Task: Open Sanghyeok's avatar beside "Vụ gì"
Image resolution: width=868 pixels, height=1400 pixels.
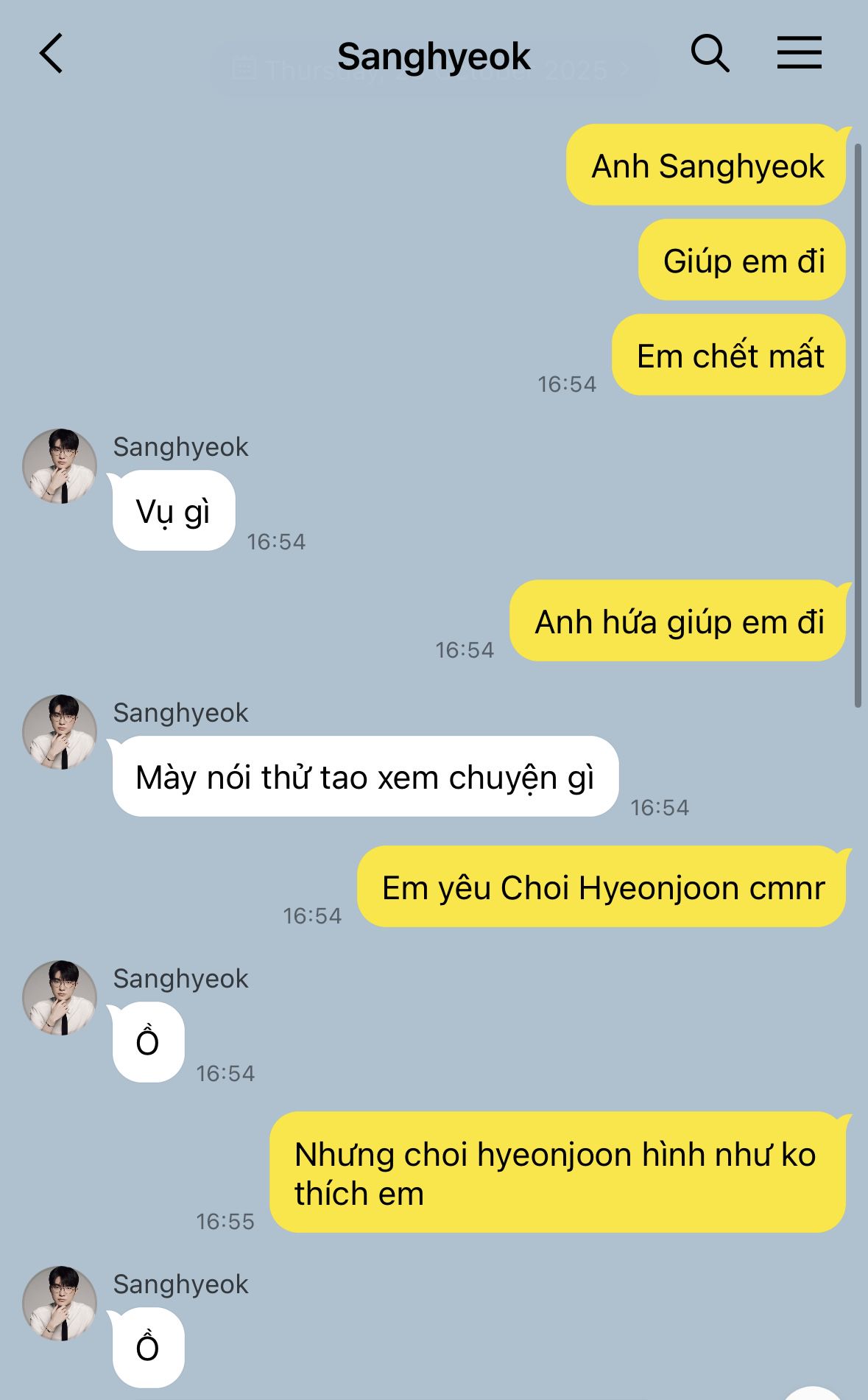Action: coord(60,466)
